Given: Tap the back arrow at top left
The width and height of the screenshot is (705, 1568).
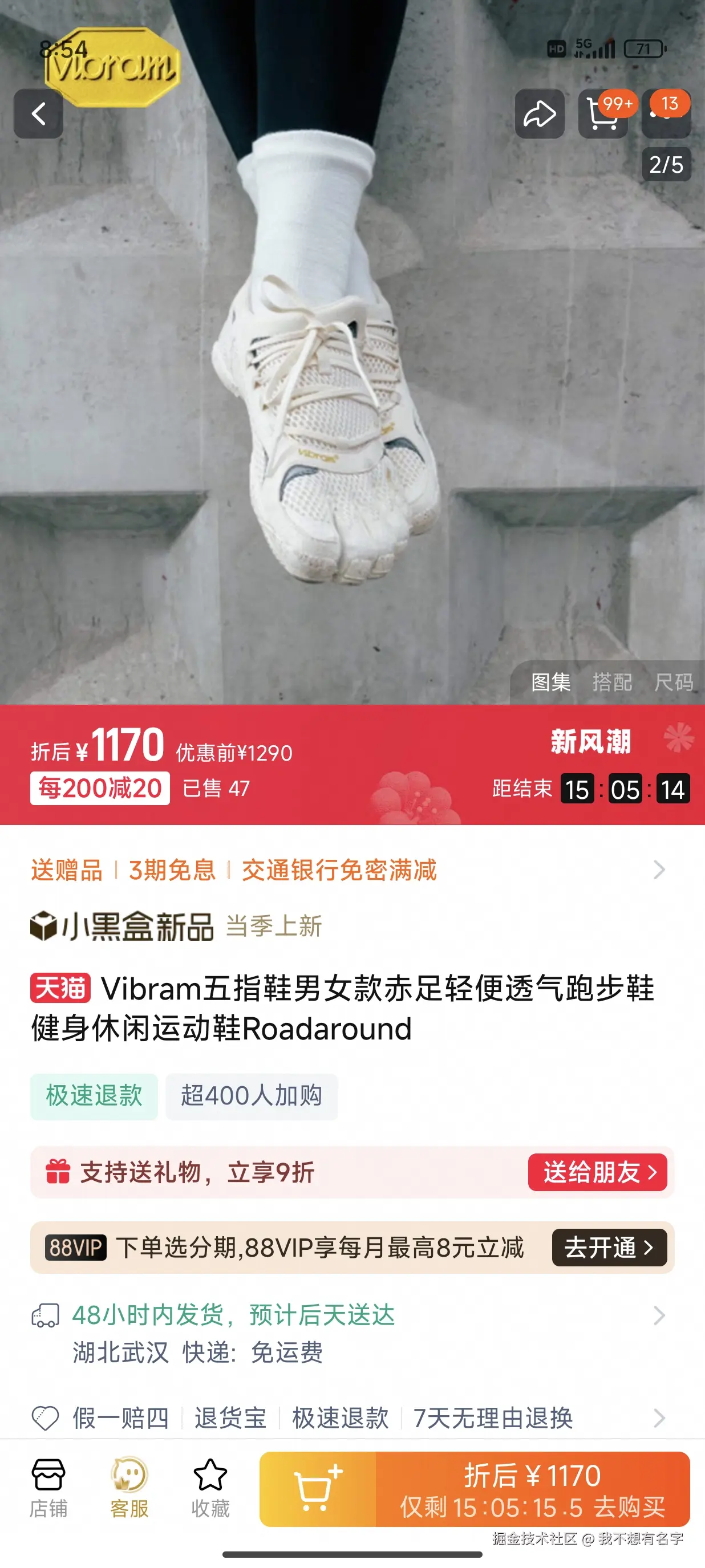Looking at the screenshot, I should tap(39, 115).
